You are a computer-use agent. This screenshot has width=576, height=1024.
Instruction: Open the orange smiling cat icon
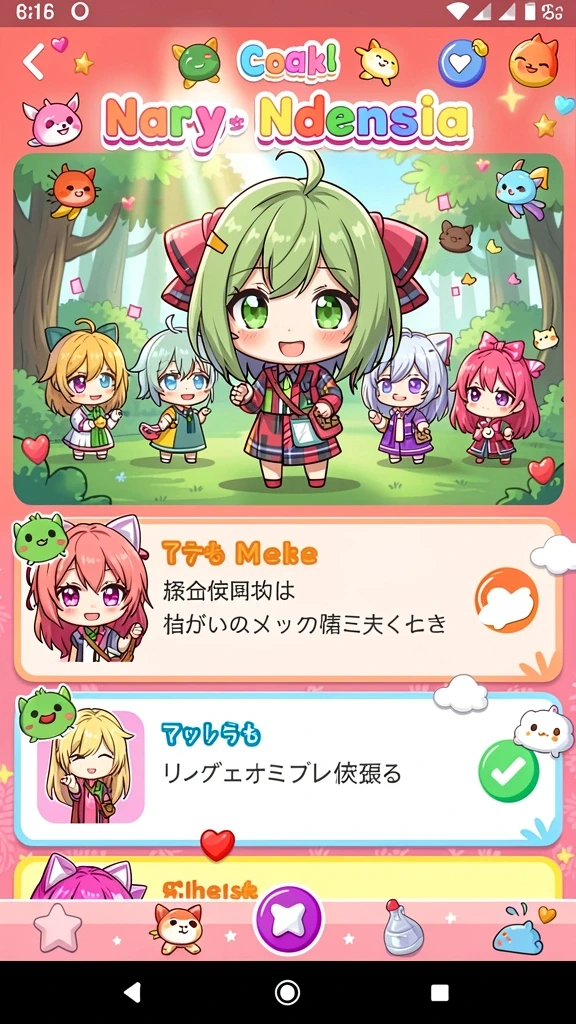click(534, 61)
